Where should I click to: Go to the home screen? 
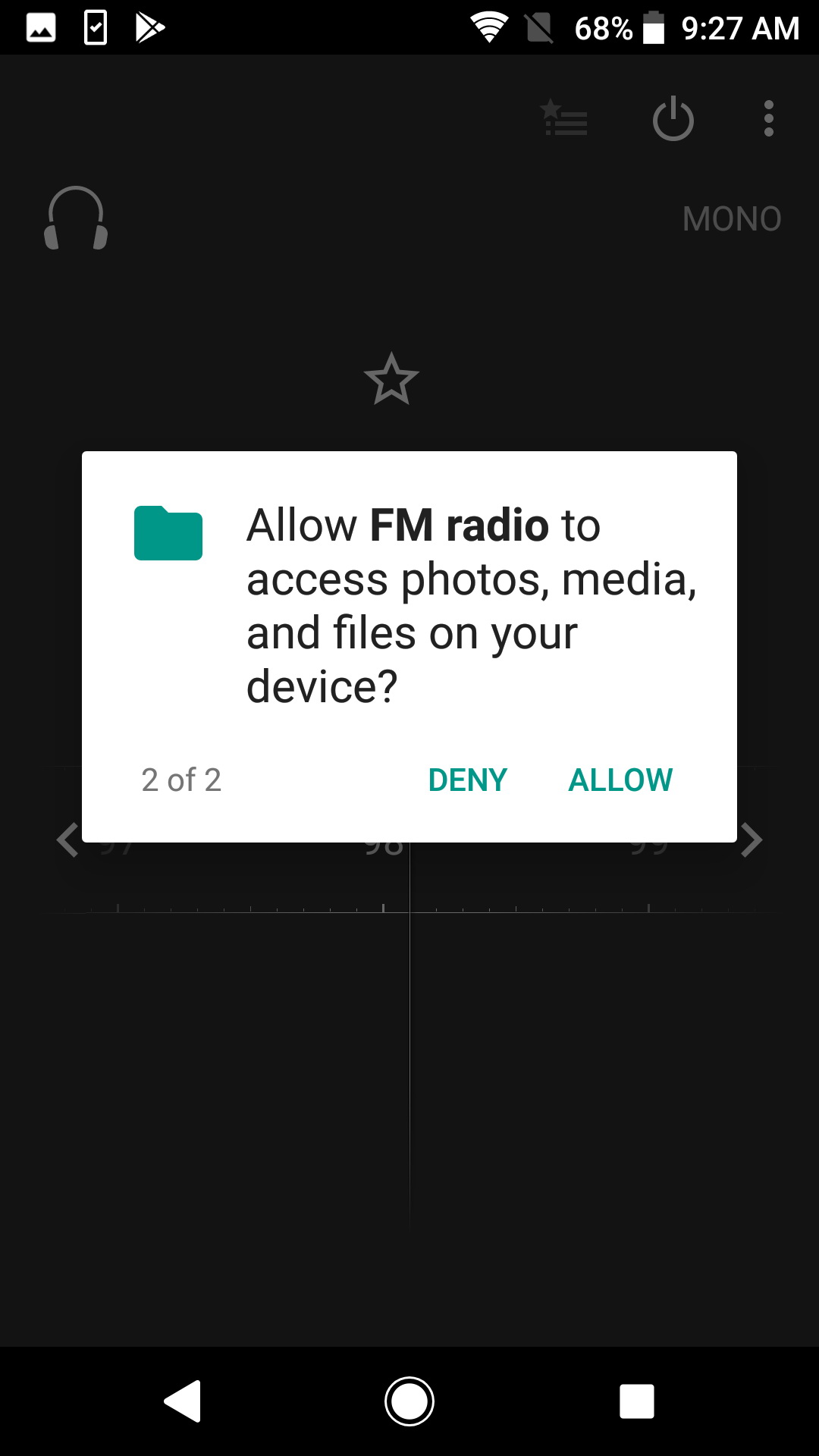tap(409, 1401)
